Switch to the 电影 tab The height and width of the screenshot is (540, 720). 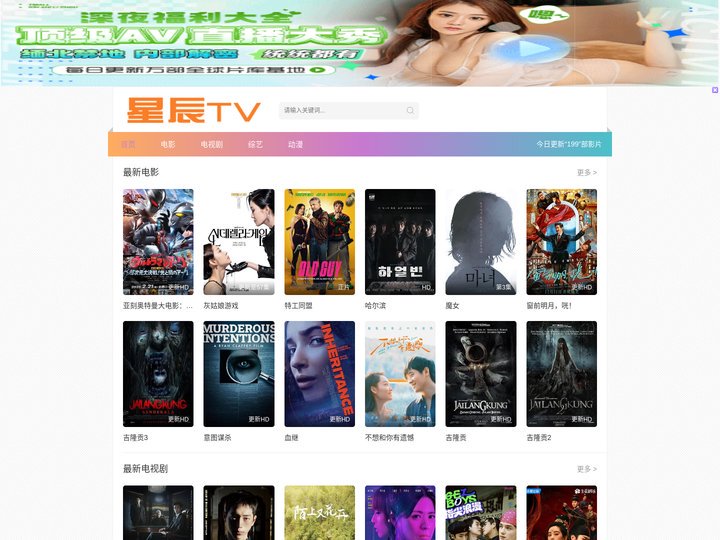[168, 145]
